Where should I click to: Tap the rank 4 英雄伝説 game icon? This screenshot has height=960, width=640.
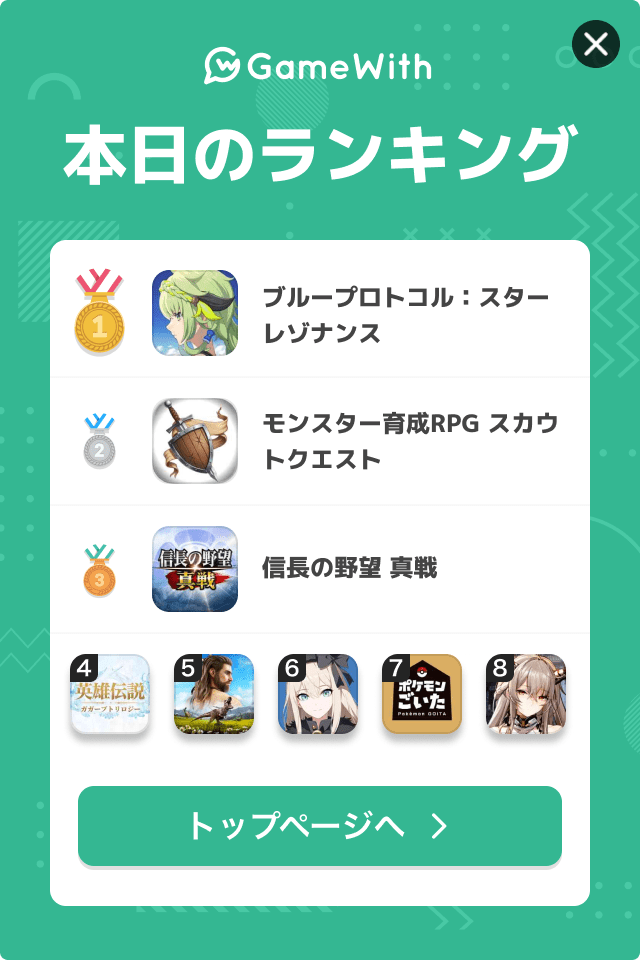110,695
